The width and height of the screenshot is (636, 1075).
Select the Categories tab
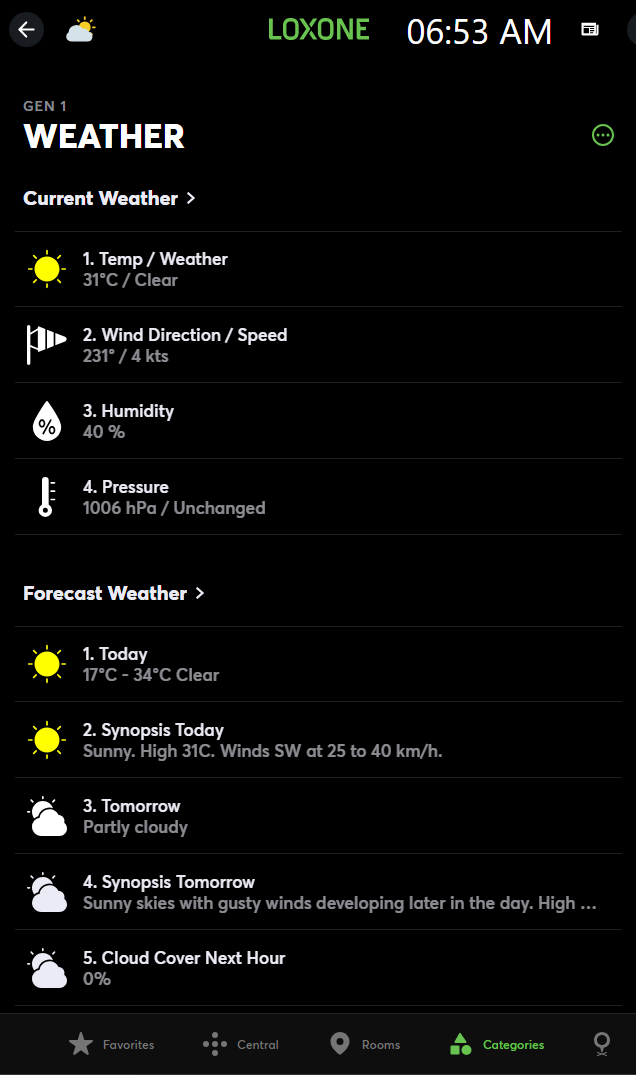[497, 1044]
